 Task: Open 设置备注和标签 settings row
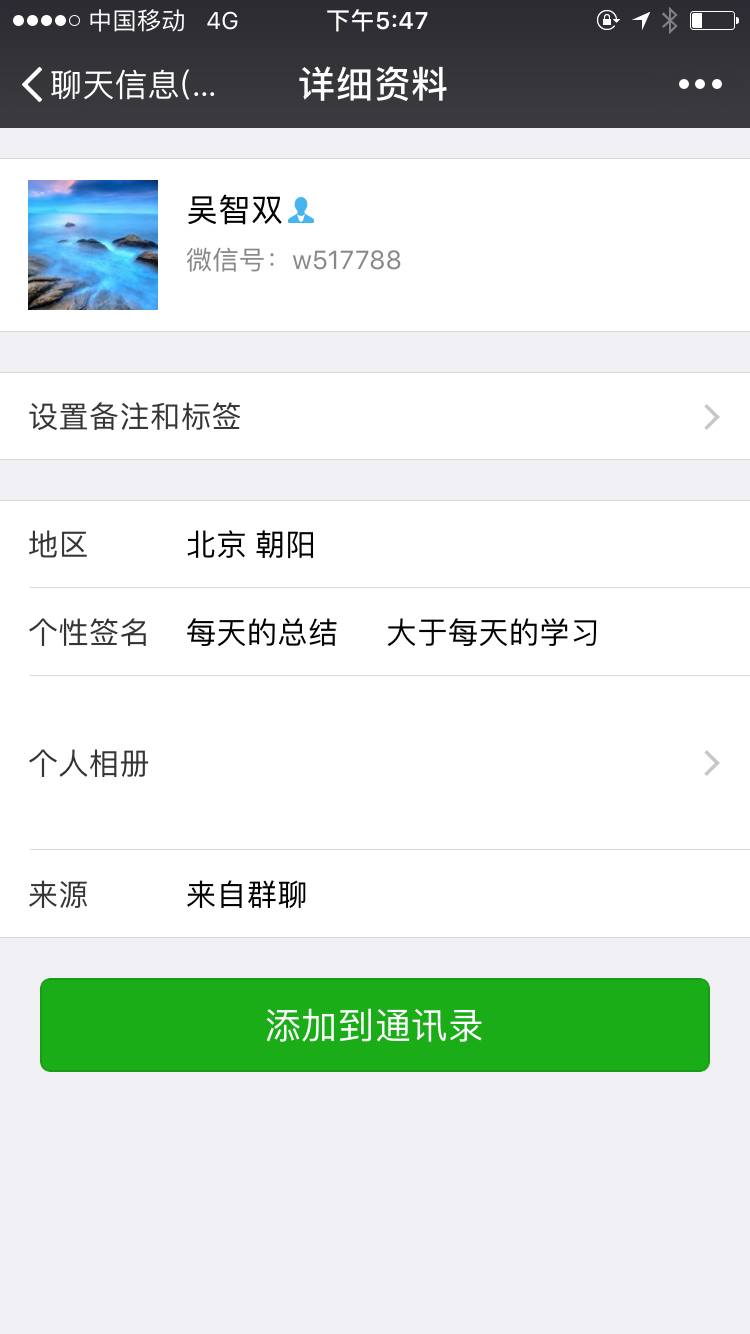(x=375, y=417)
